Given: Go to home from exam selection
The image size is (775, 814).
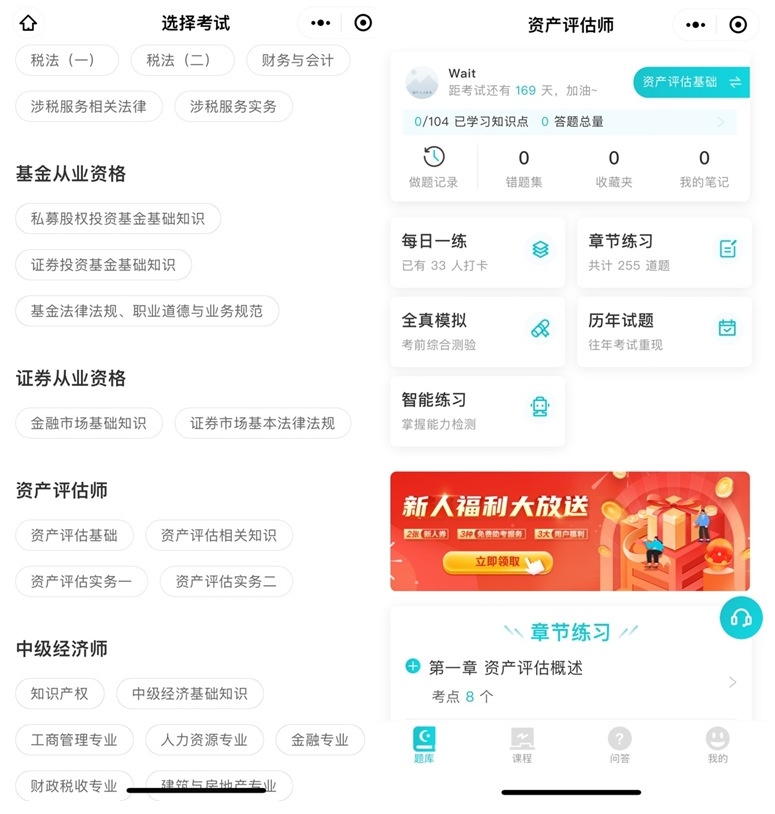Looking at the screenshot, I should [28, 23].
